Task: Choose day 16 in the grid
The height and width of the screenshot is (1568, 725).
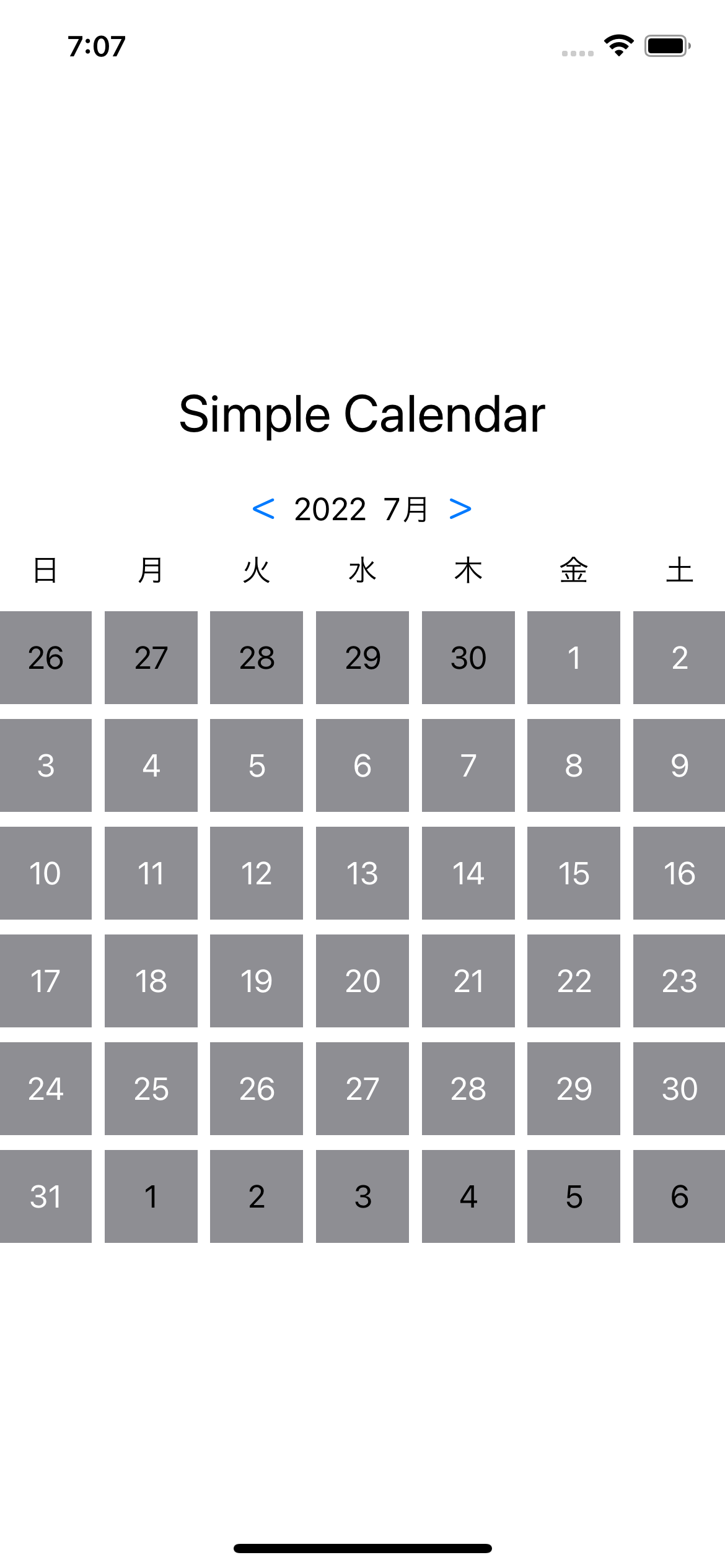Action: [x=679, y=873]
